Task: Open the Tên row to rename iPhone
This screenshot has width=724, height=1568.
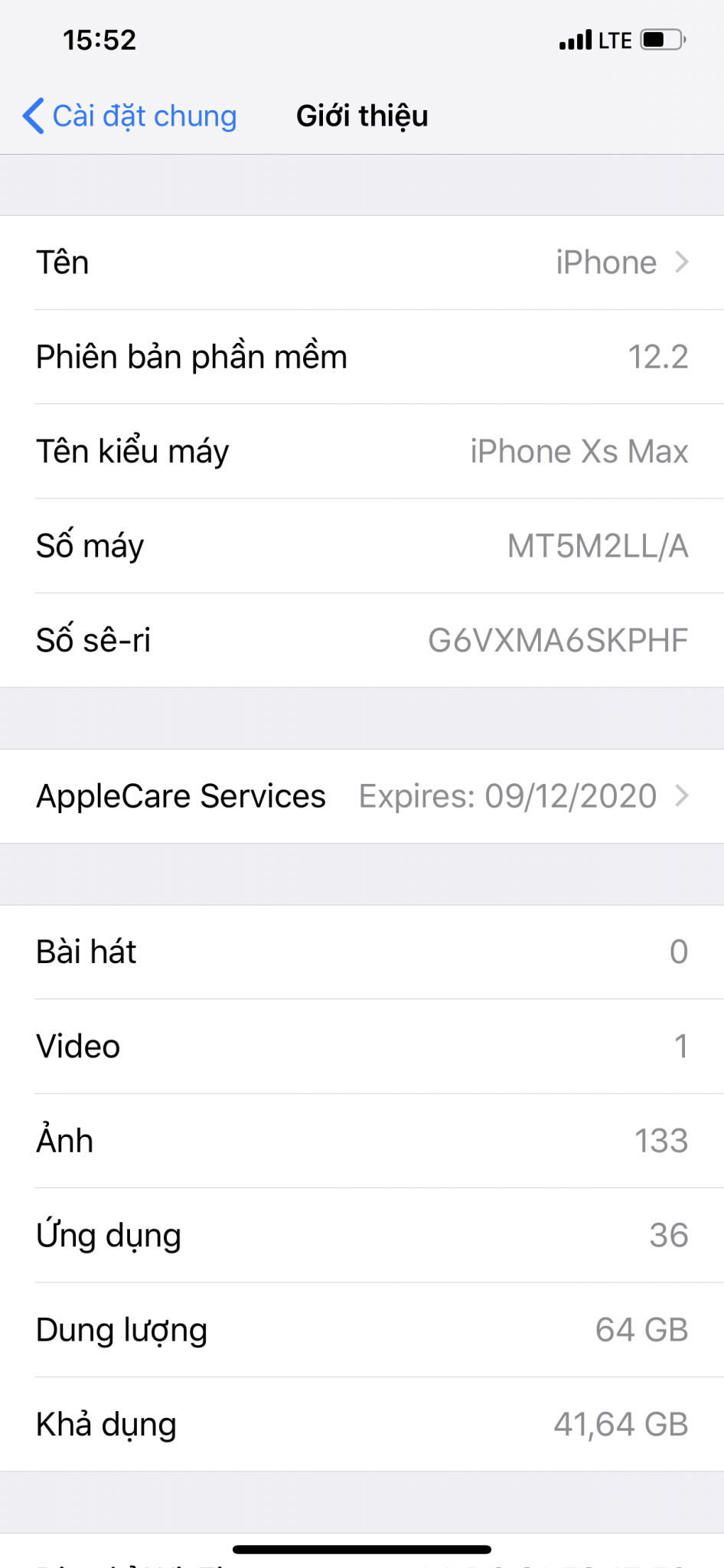Action: [362, 263]
